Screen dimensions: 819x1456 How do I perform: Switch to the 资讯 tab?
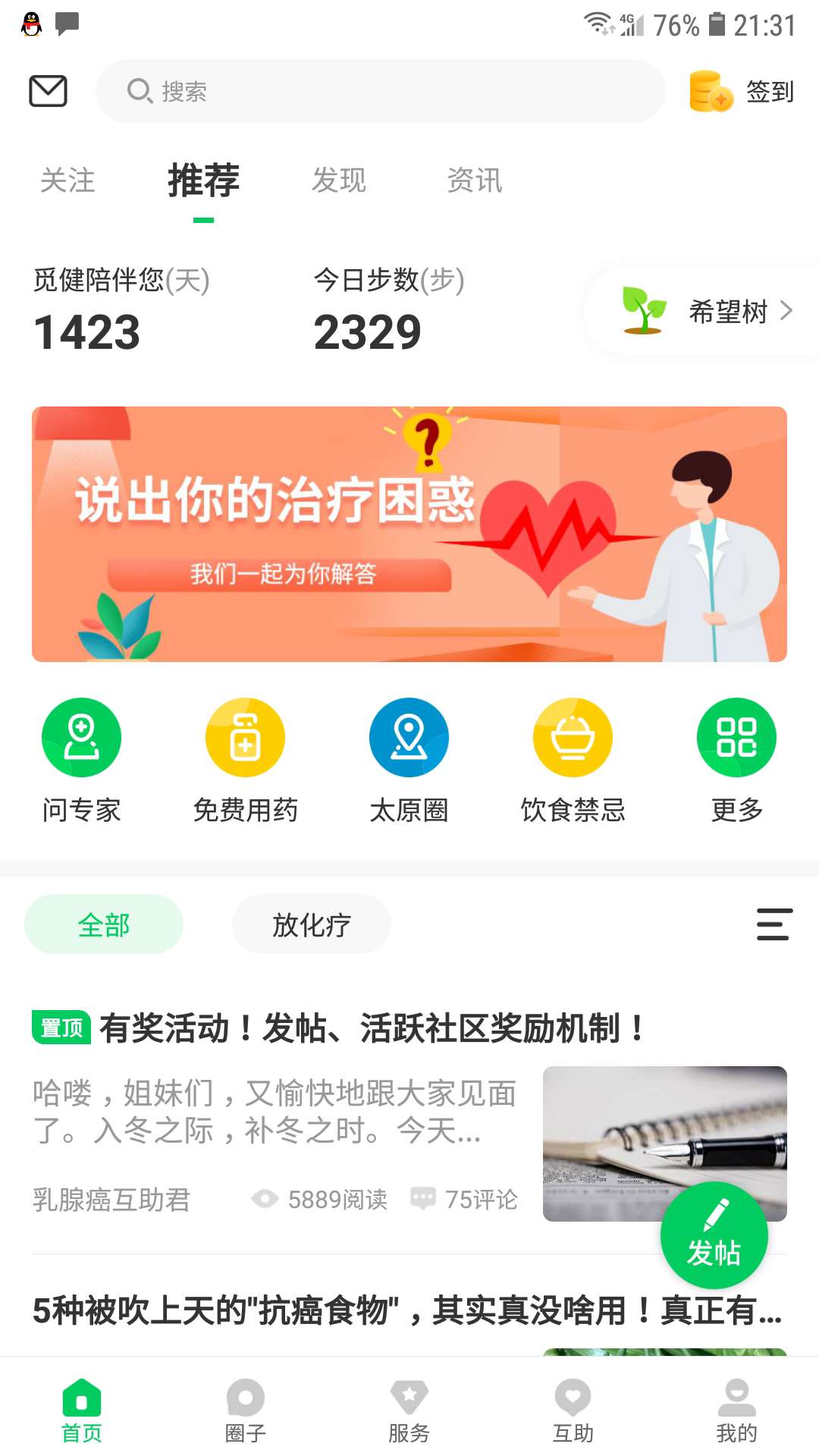point(474,180)
